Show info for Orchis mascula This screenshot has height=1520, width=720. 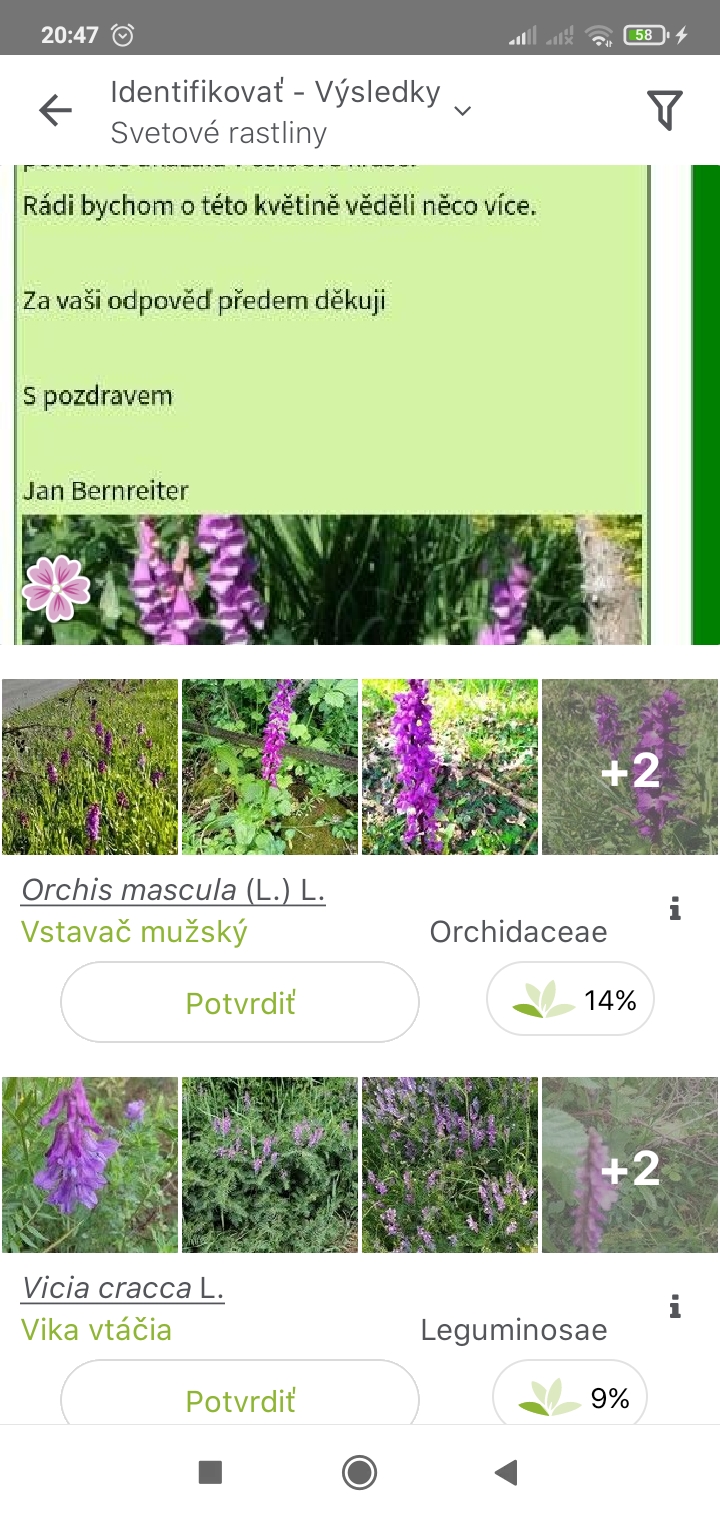(675, 909)
